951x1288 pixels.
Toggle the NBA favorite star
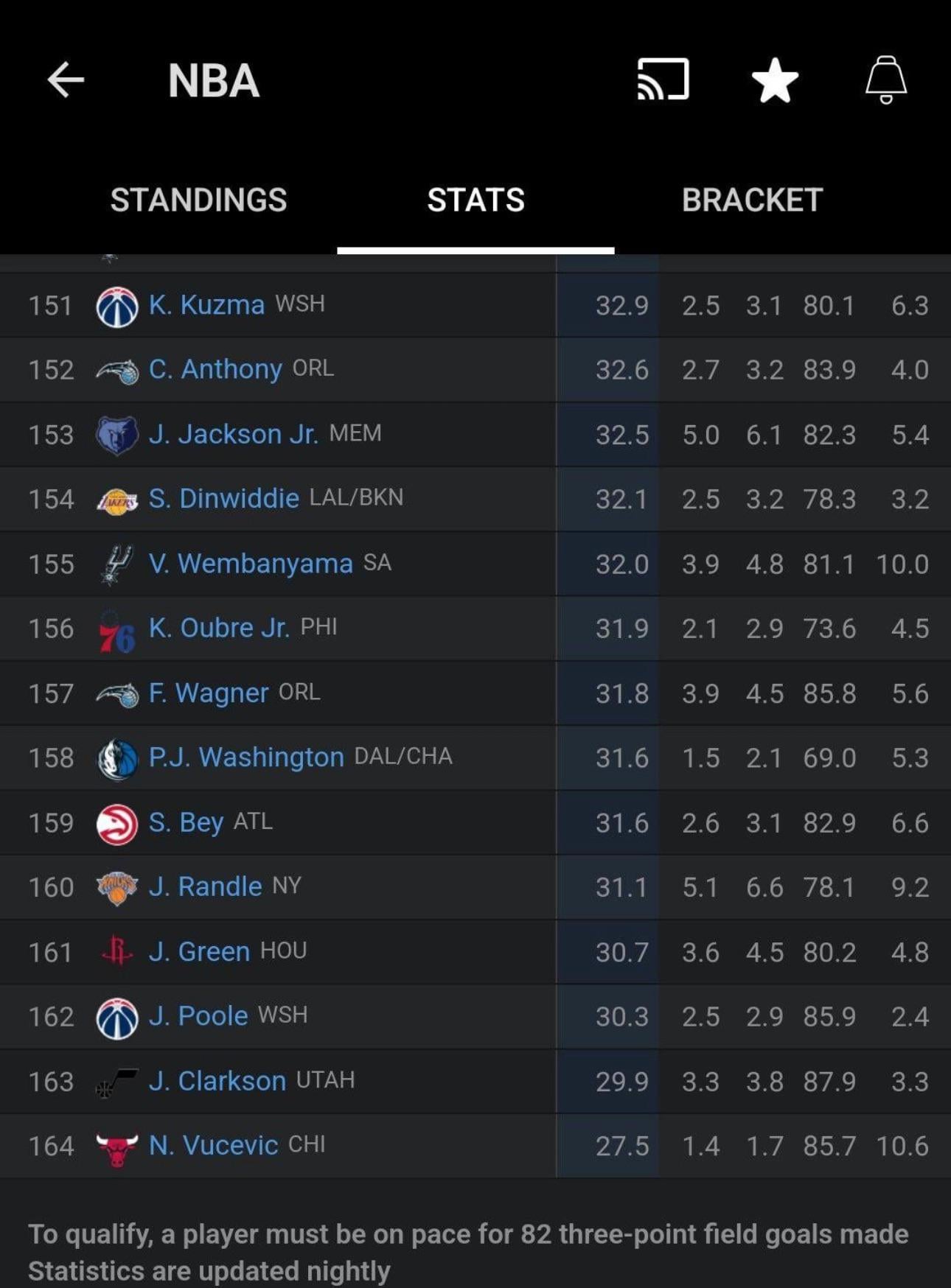tap(774, 80)
